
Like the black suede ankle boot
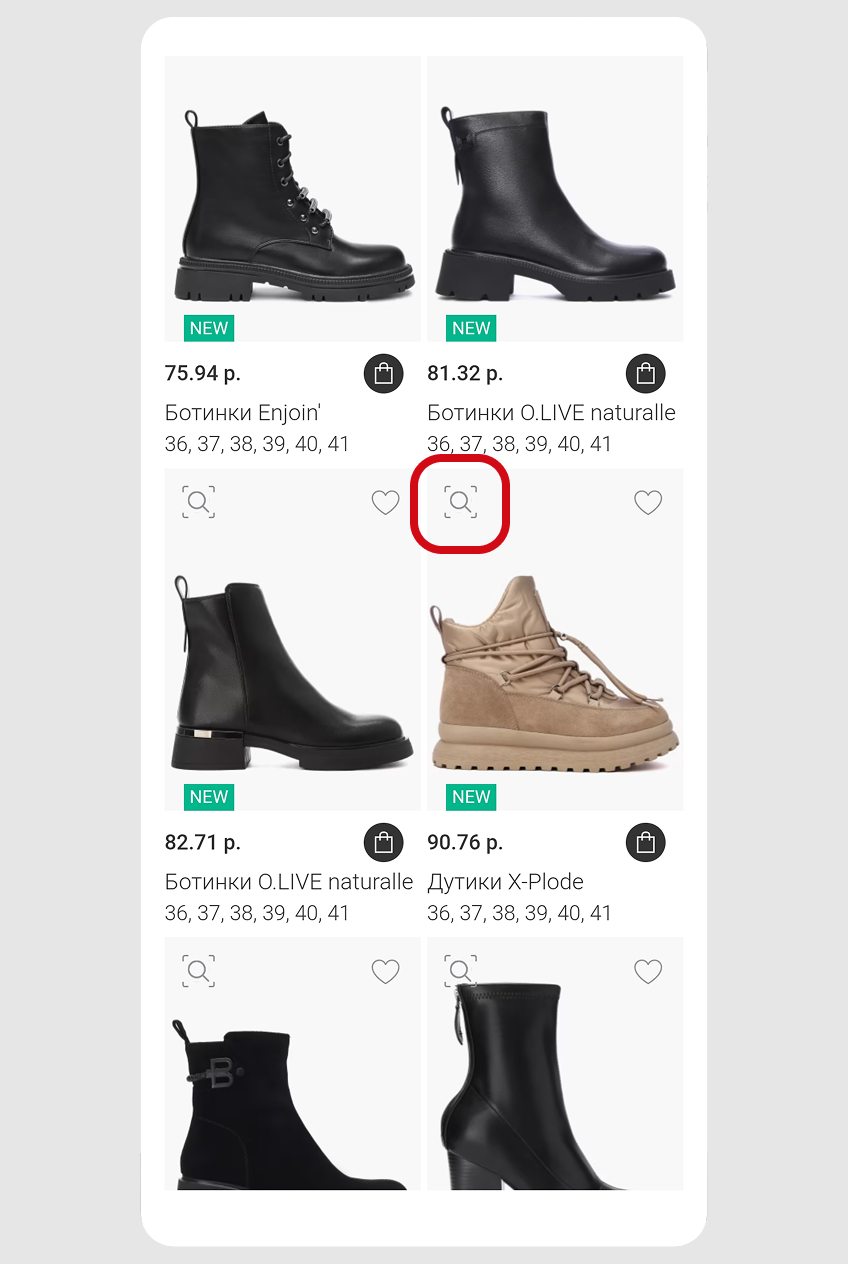(x=385, y=971)
